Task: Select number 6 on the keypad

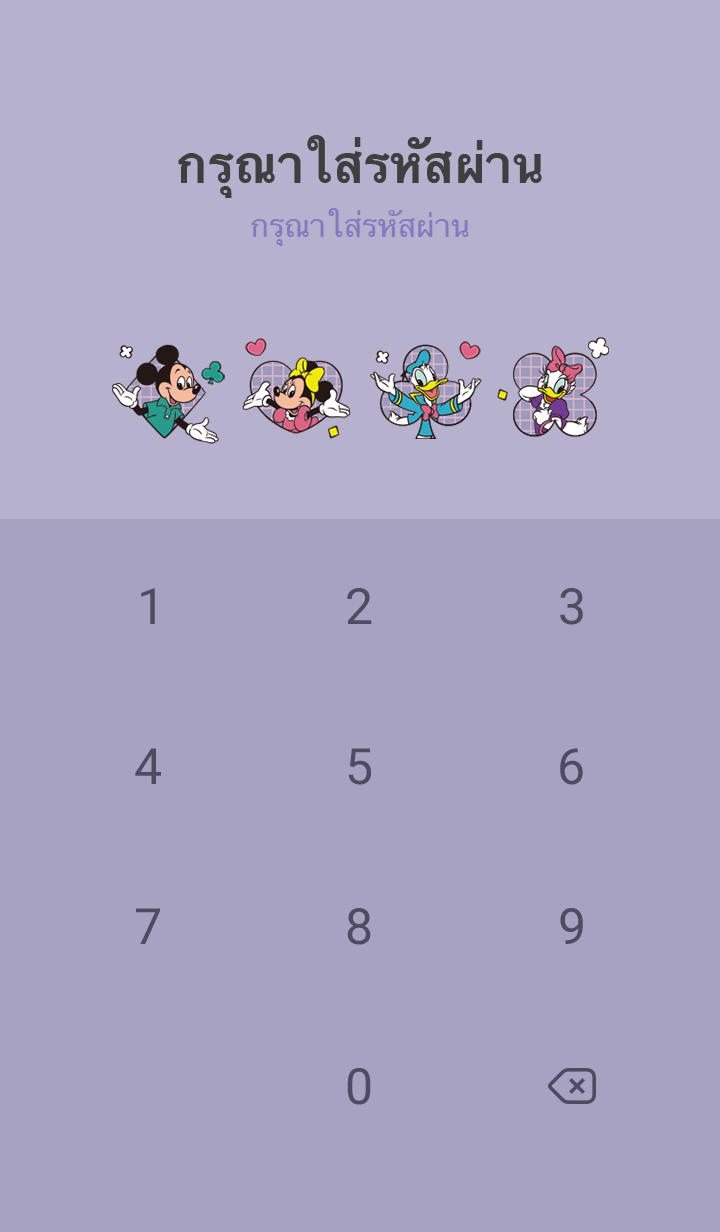Action: [x=571, y=767]
